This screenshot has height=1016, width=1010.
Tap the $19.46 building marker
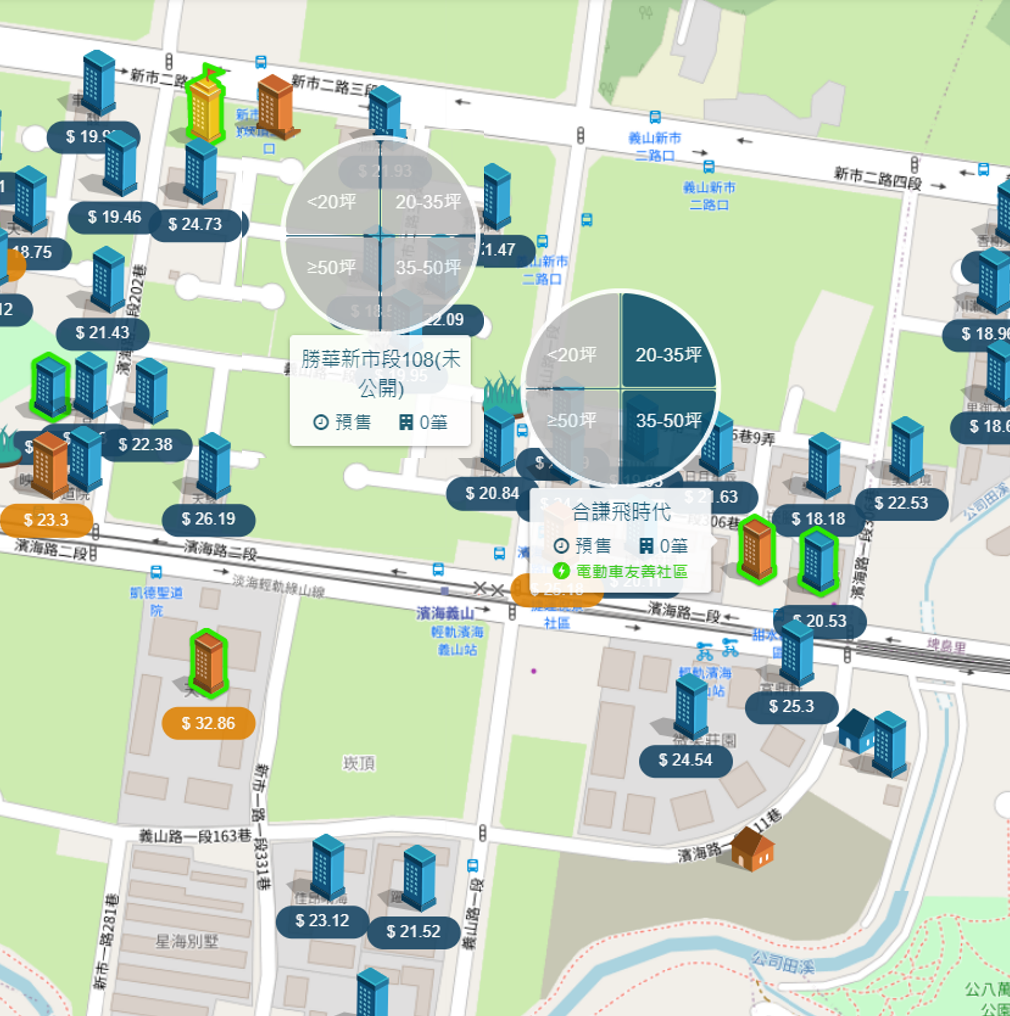pyautogui.click(x=115, y=217)
